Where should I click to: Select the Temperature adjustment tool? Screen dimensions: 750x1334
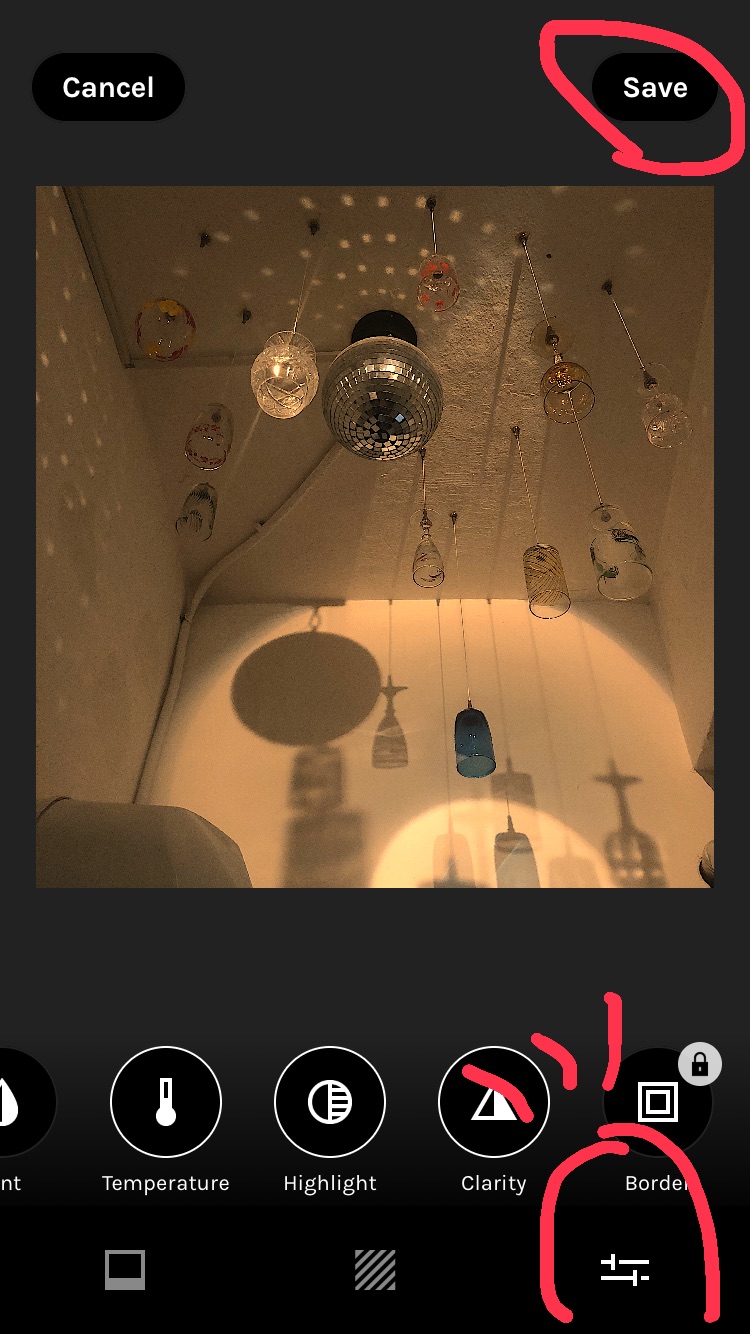(165, 1102)
